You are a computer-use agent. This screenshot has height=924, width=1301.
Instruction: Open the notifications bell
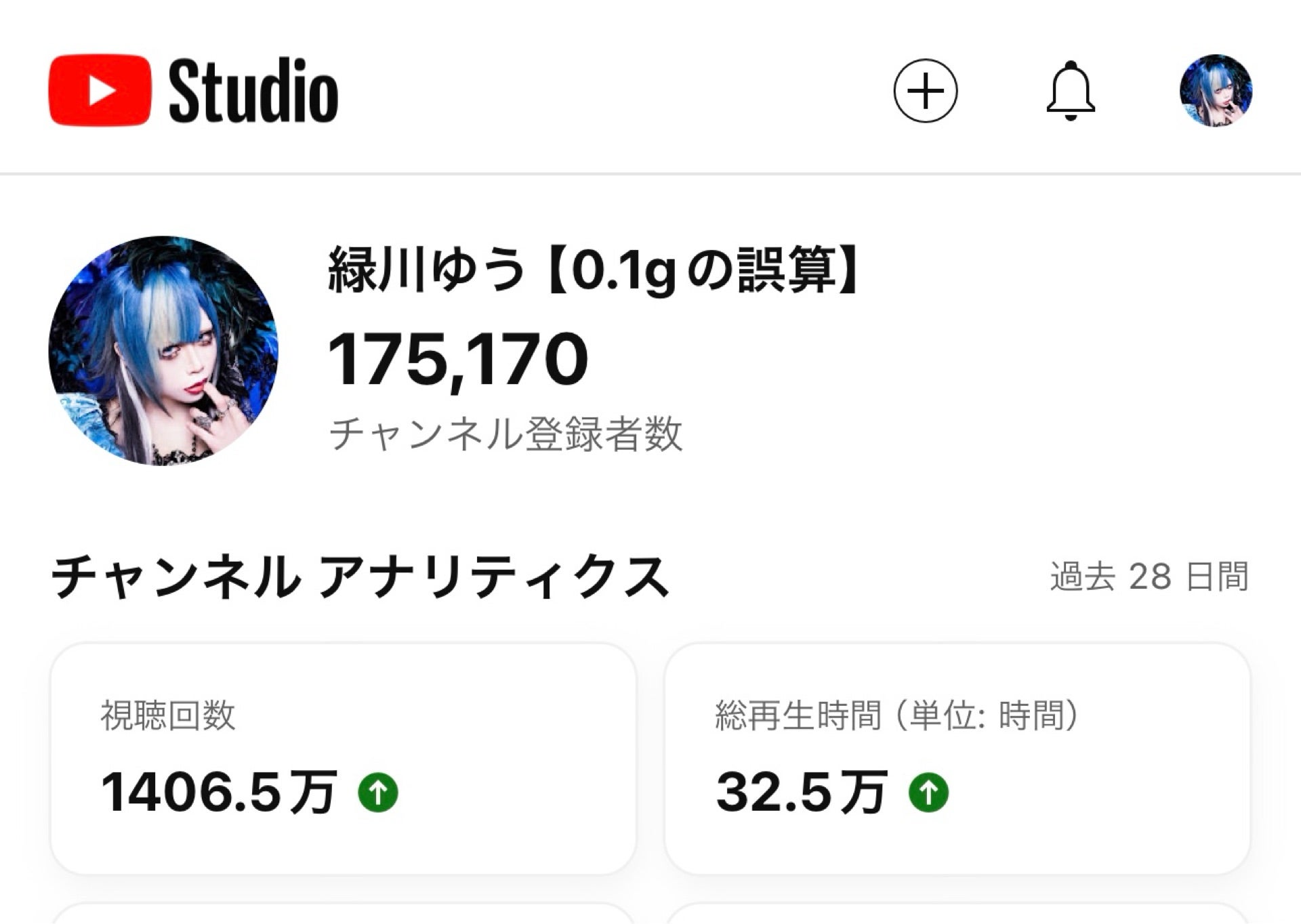click(x=1071, y=91)
